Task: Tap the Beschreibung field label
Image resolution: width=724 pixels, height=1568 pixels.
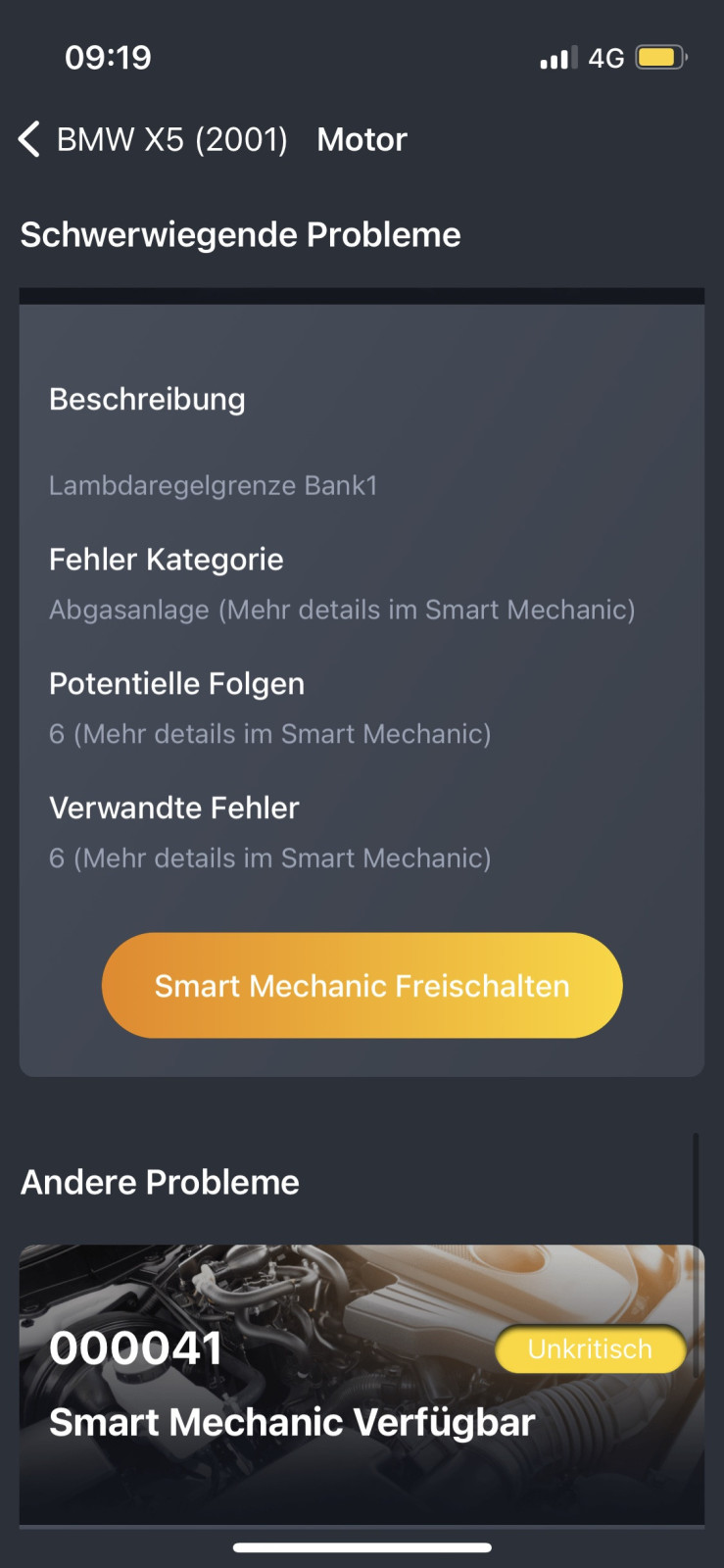Action: pos(147,399)
